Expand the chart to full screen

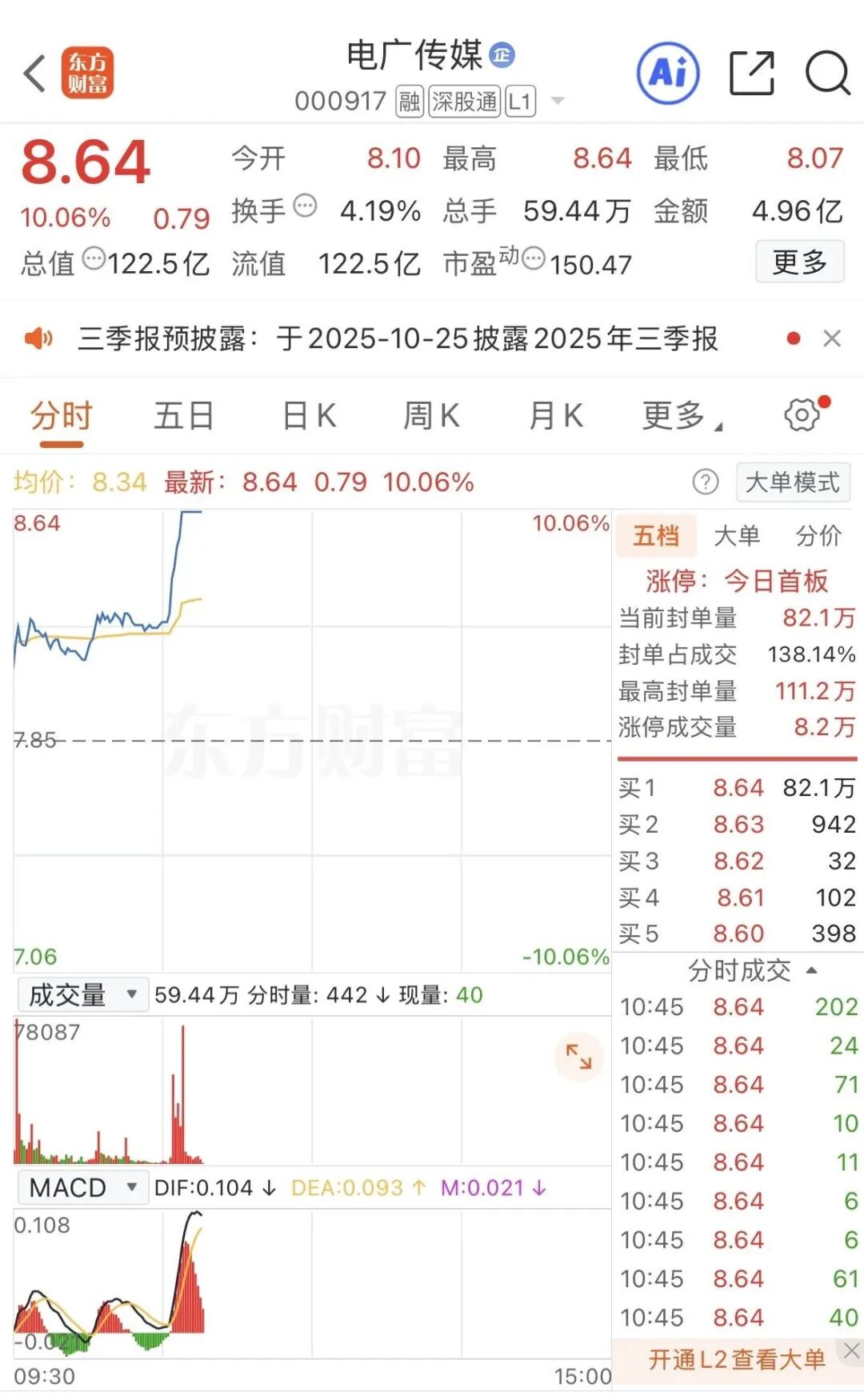click(x=578, y=1058)
